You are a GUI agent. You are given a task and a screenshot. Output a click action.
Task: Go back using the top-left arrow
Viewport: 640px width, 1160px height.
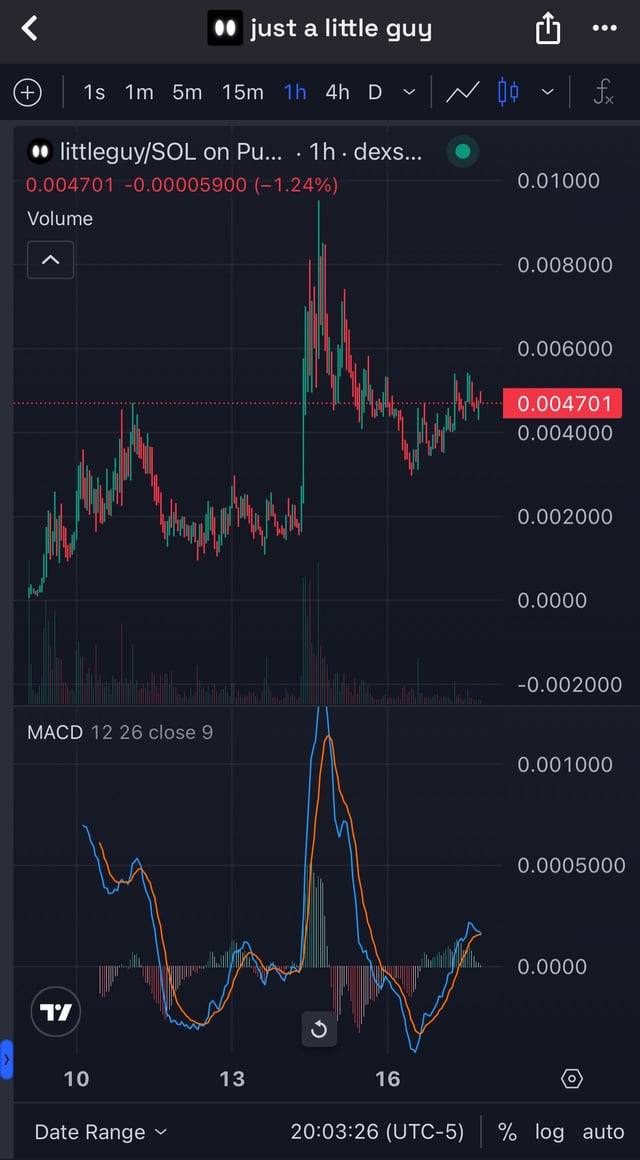click(x=30, y=28)
